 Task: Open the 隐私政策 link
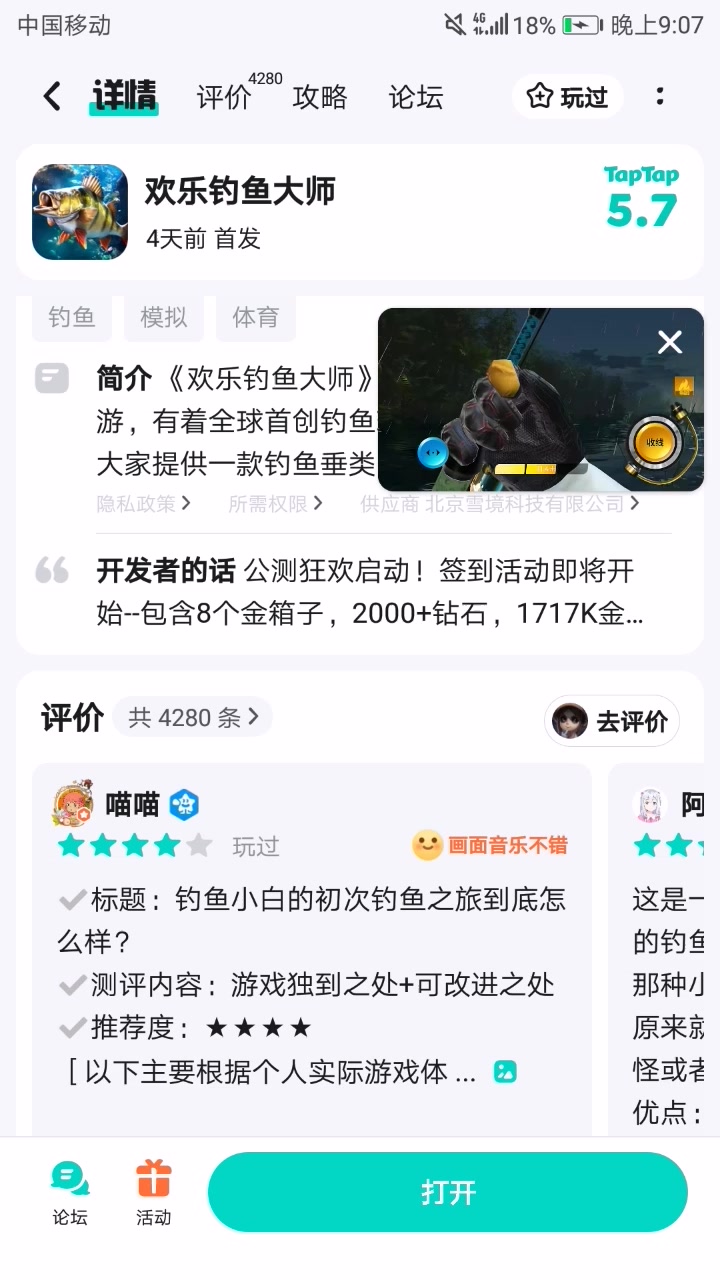point(143,504)
